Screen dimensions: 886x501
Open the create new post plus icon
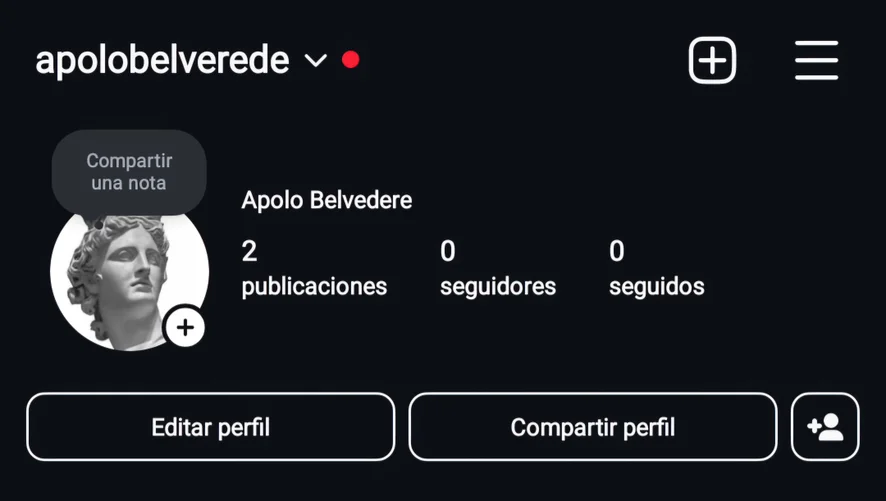[712, 61]
